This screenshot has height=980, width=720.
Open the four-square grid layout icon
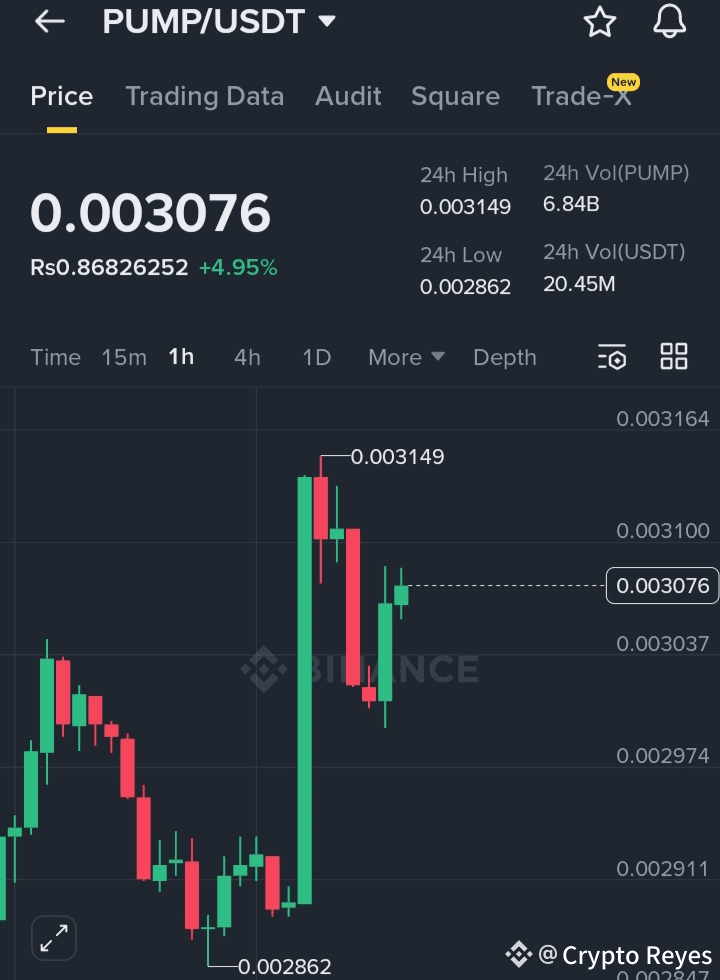(674, 356)
